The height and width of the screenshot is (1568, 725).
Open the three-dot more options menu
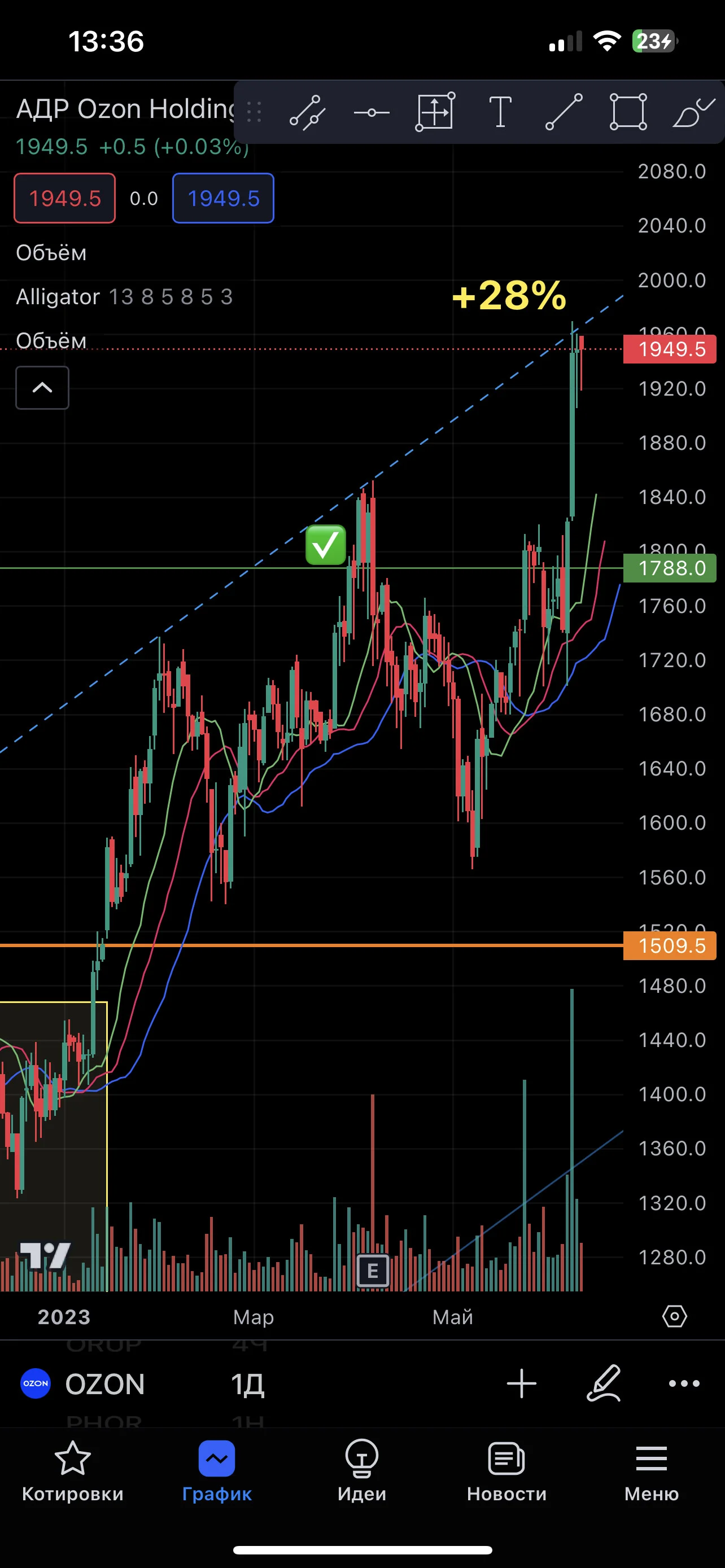click(684, 1383)
